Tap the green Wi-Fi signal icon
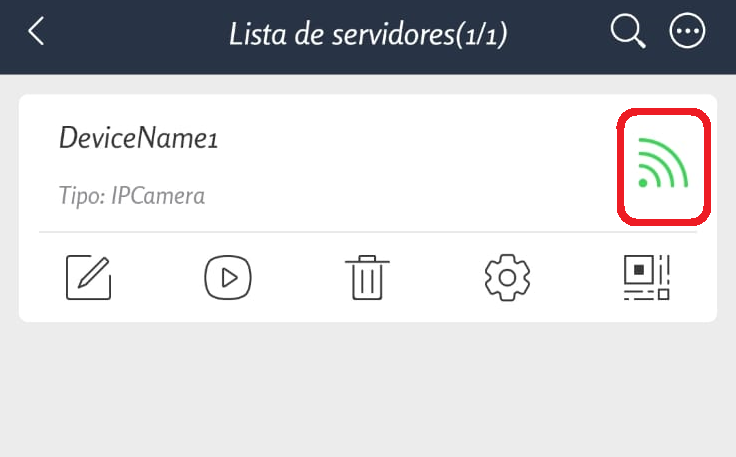This screenshot has width=736, height=457. (664, 166)
